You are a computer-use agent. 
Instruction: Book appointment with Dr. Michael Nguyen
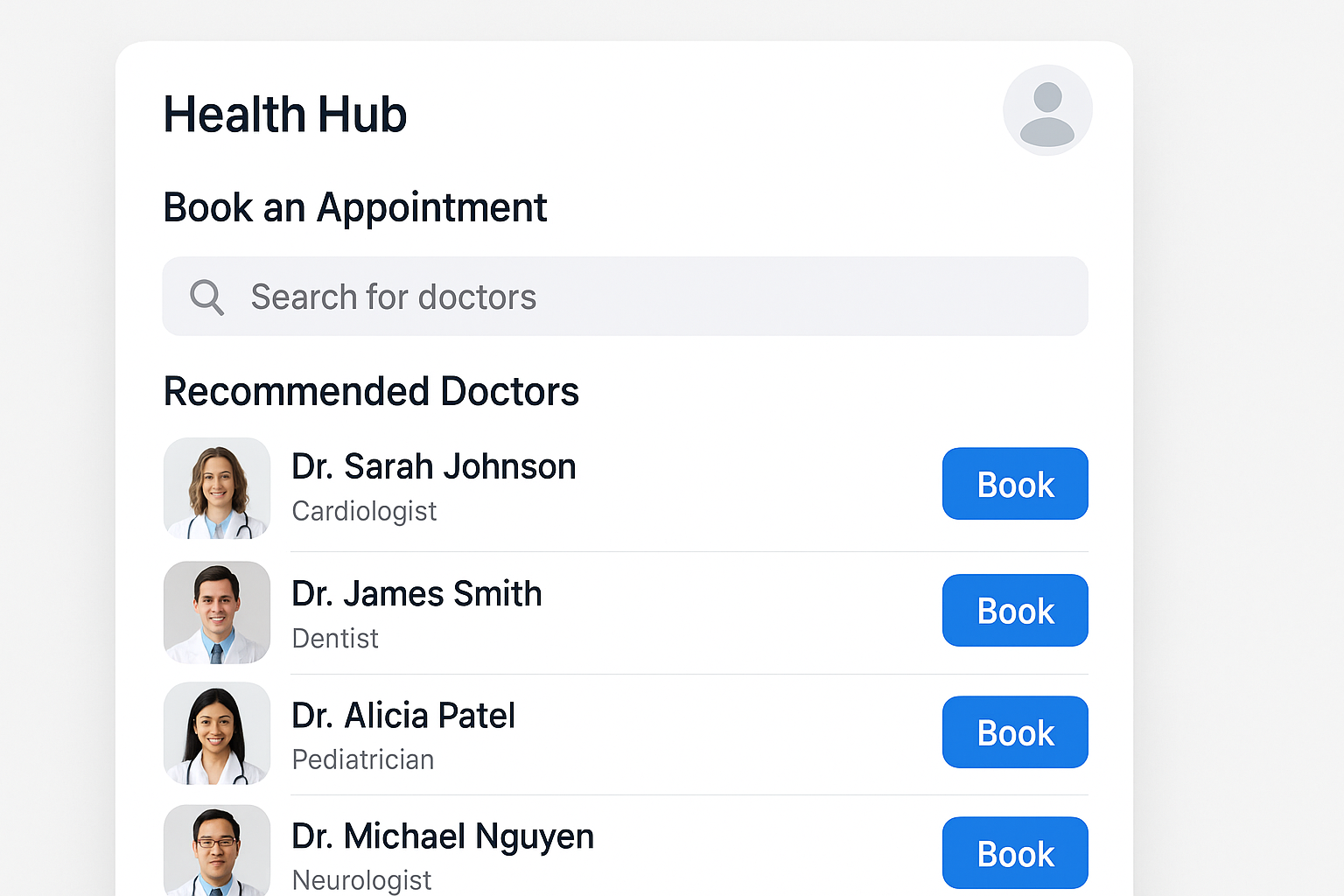pos(1015,853)
